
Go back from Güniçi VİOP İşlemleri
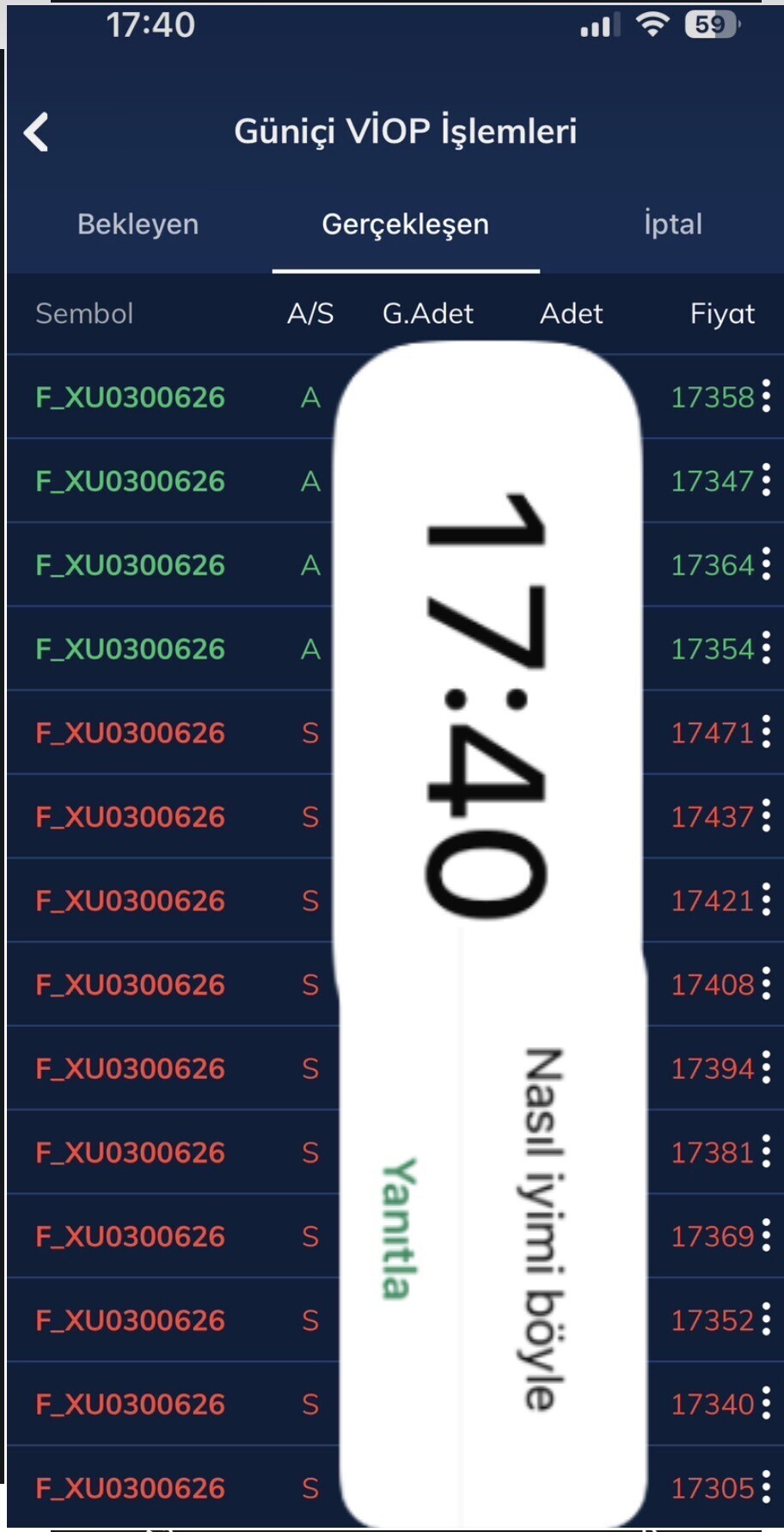coord(36,132)
